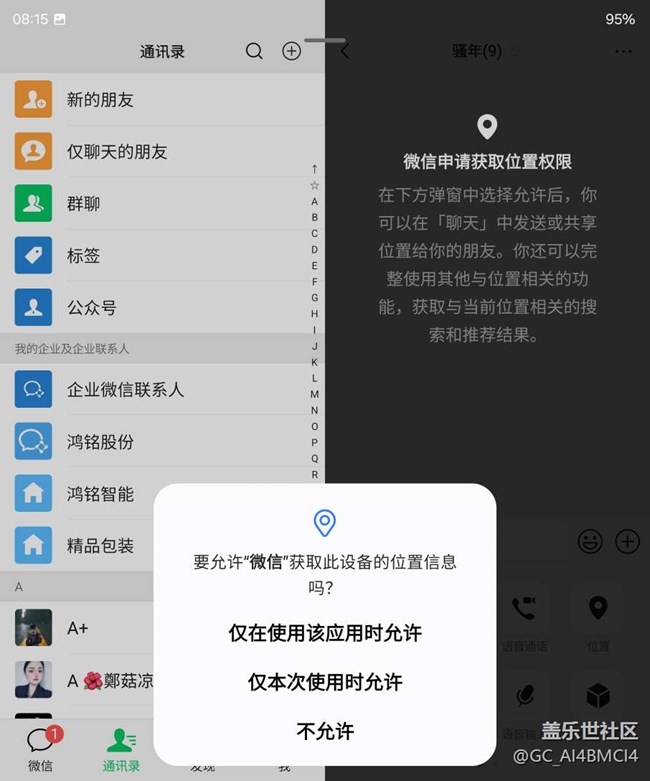Open contact A+
The width and height of the screenshot is (650, 781).
78,628
